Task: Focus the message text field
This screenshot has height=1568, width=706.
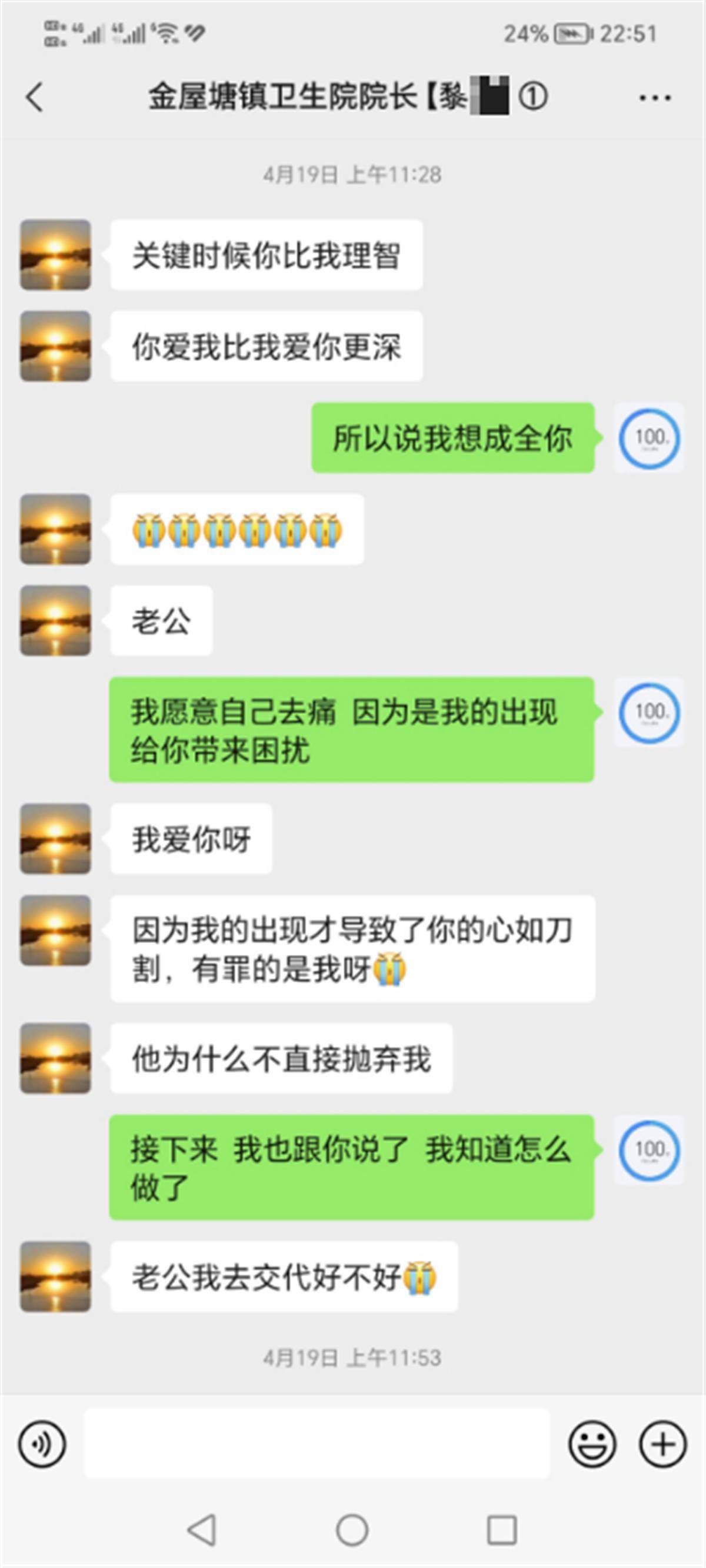Action: (x=317, y=1443)
